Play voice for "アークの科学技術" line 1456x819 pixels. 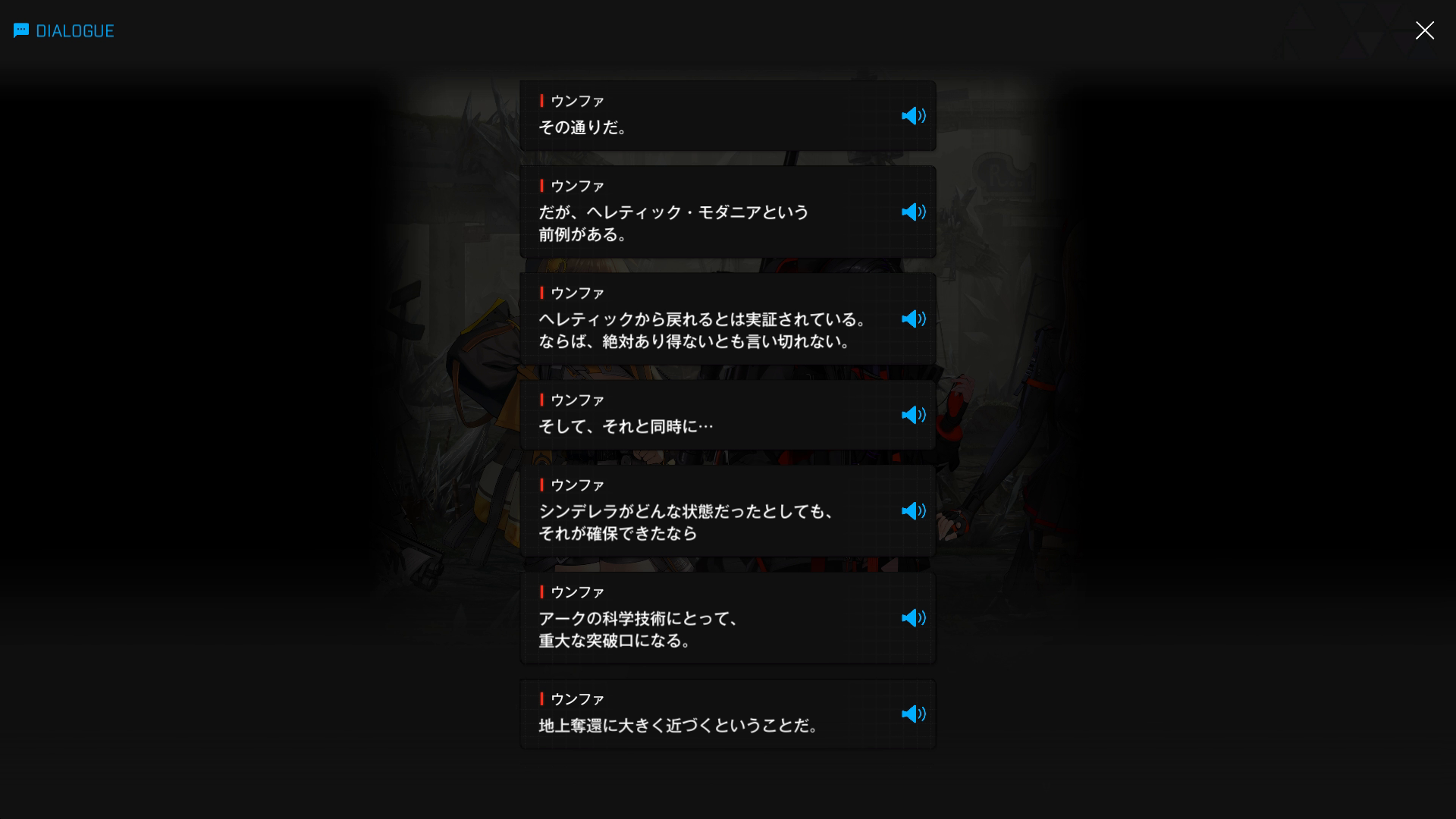click(913, 618)
